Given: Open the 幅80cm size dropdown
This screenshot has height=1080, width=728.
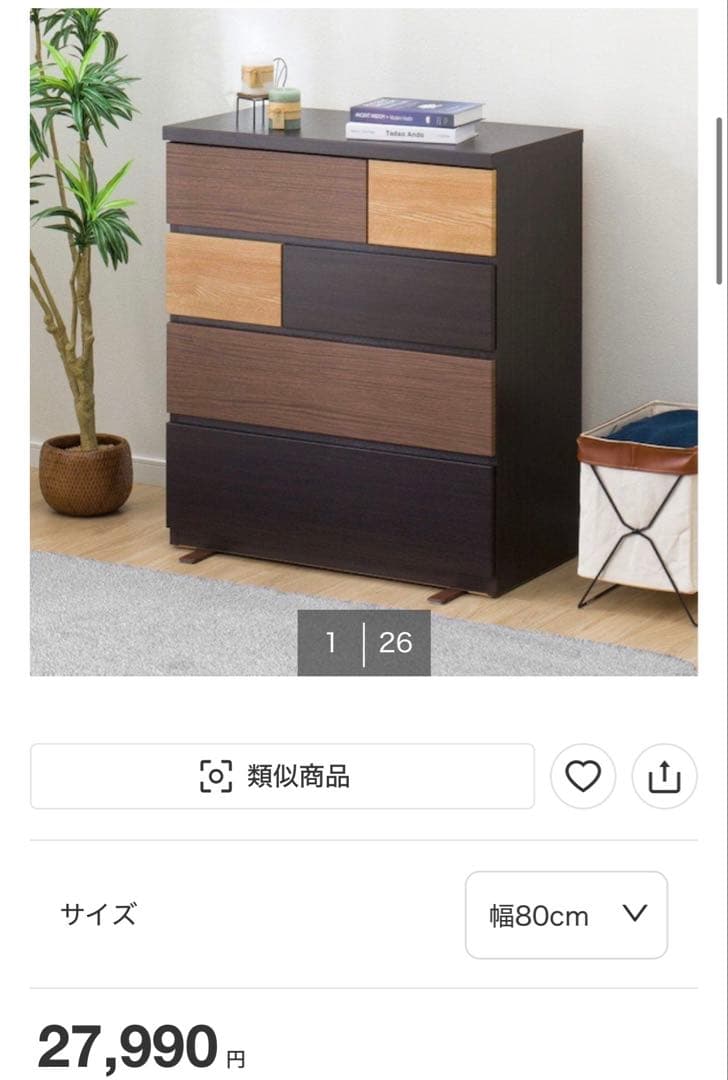Looking at the screenshot, I should pos(566,915).
